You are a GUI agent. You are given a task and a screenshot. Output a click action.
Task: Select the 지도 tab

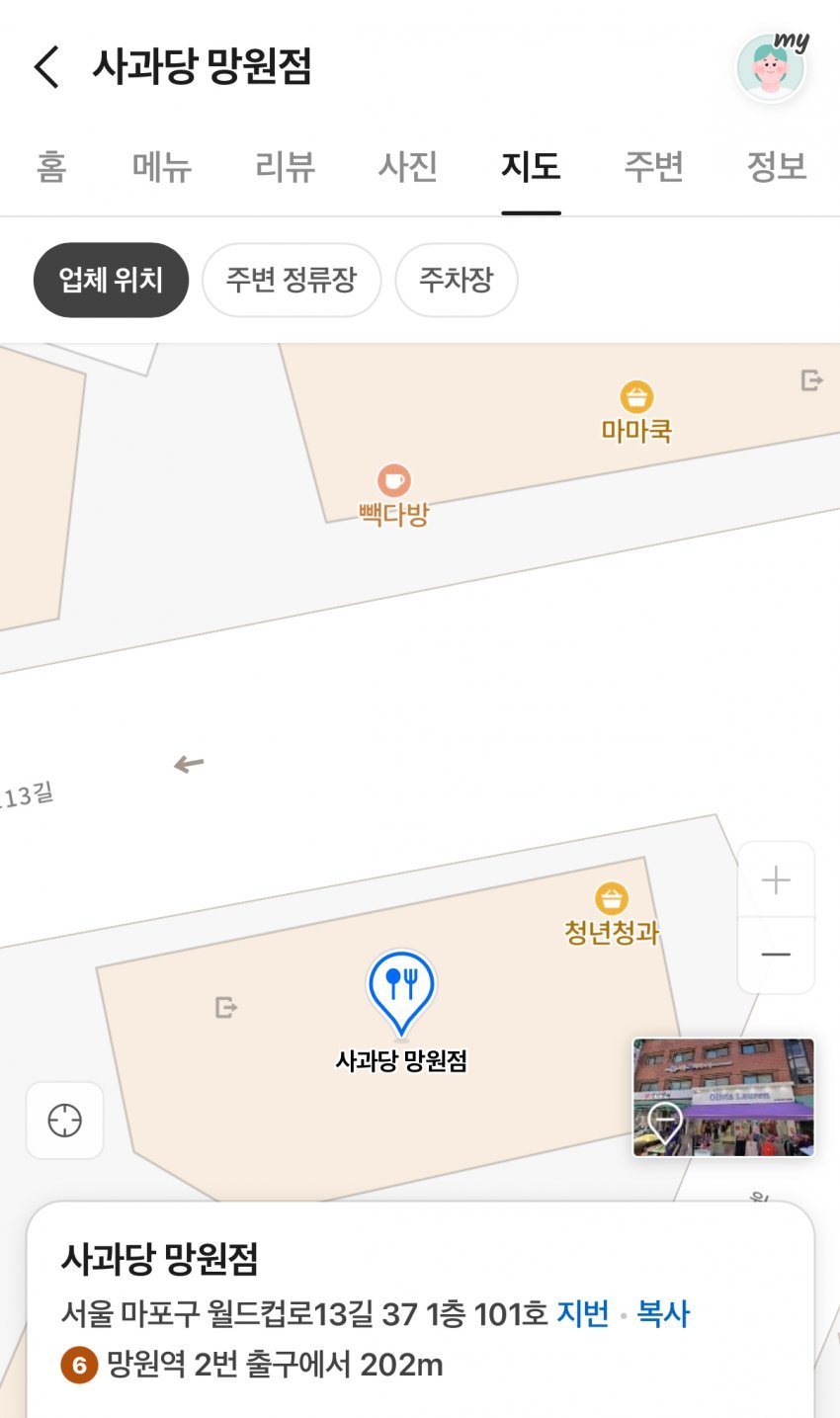tap(531, 166)
